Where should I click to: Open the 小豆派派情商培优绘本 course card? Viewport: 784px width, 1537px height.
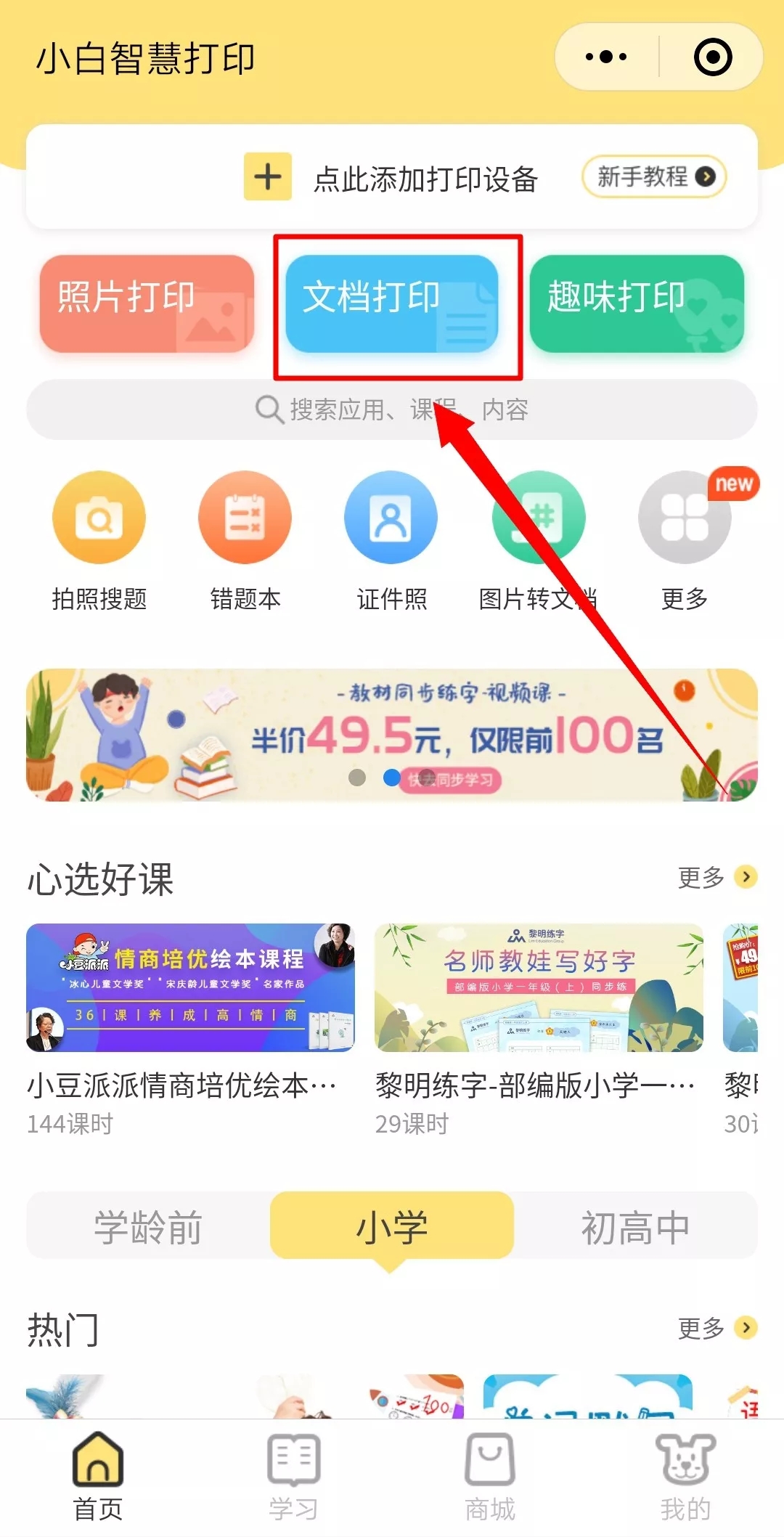tap(190, 987)
